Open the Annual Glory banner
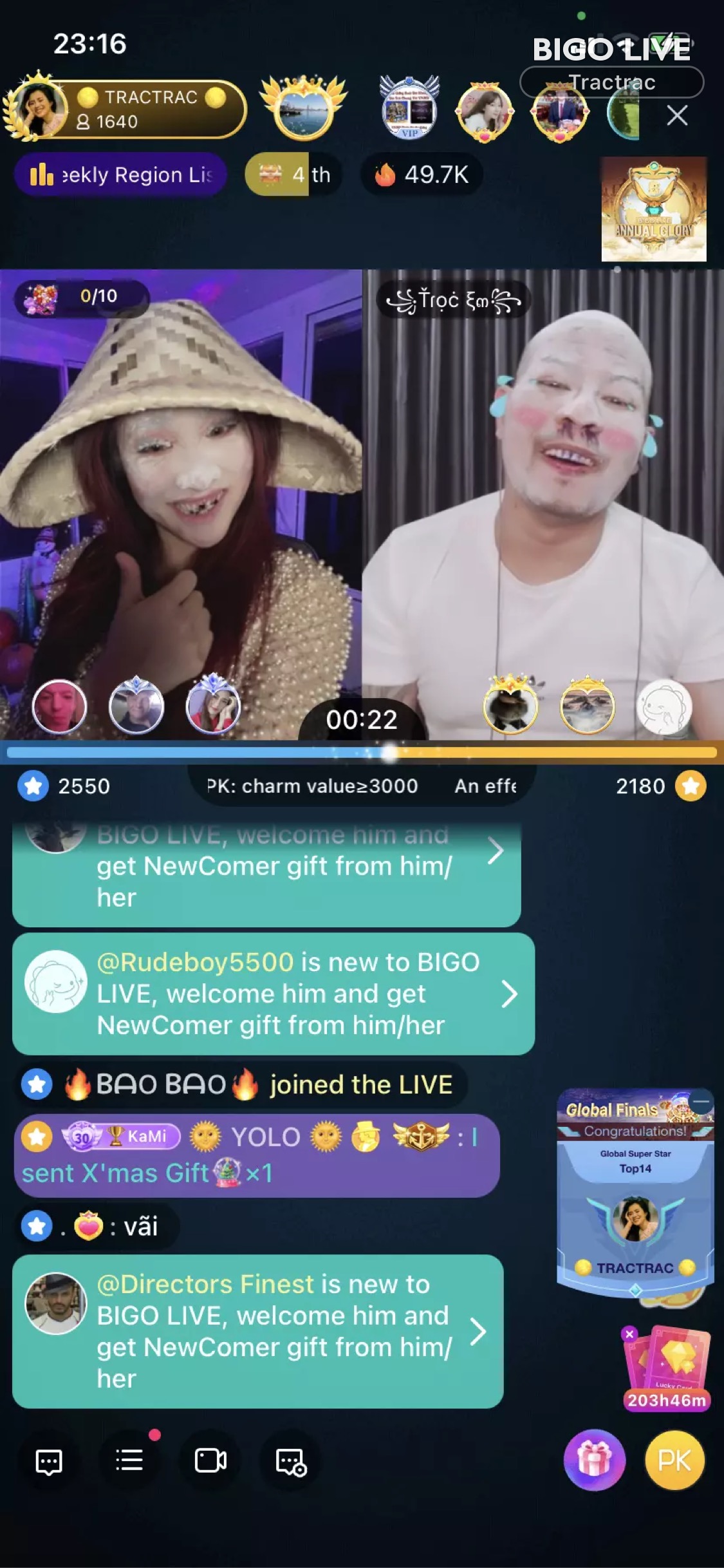 (653, 209)
